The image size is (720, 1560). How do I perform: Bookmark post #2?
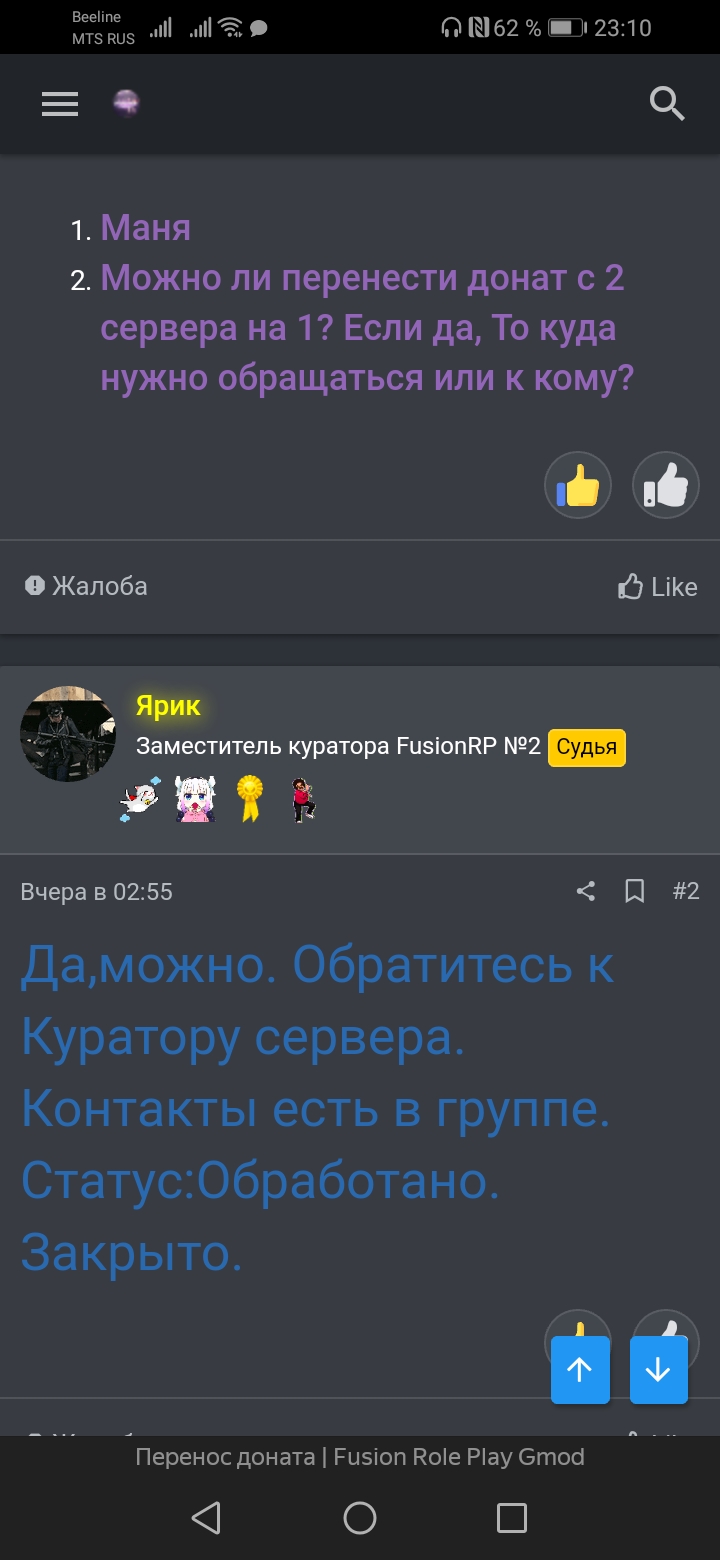tap(635, 891)
